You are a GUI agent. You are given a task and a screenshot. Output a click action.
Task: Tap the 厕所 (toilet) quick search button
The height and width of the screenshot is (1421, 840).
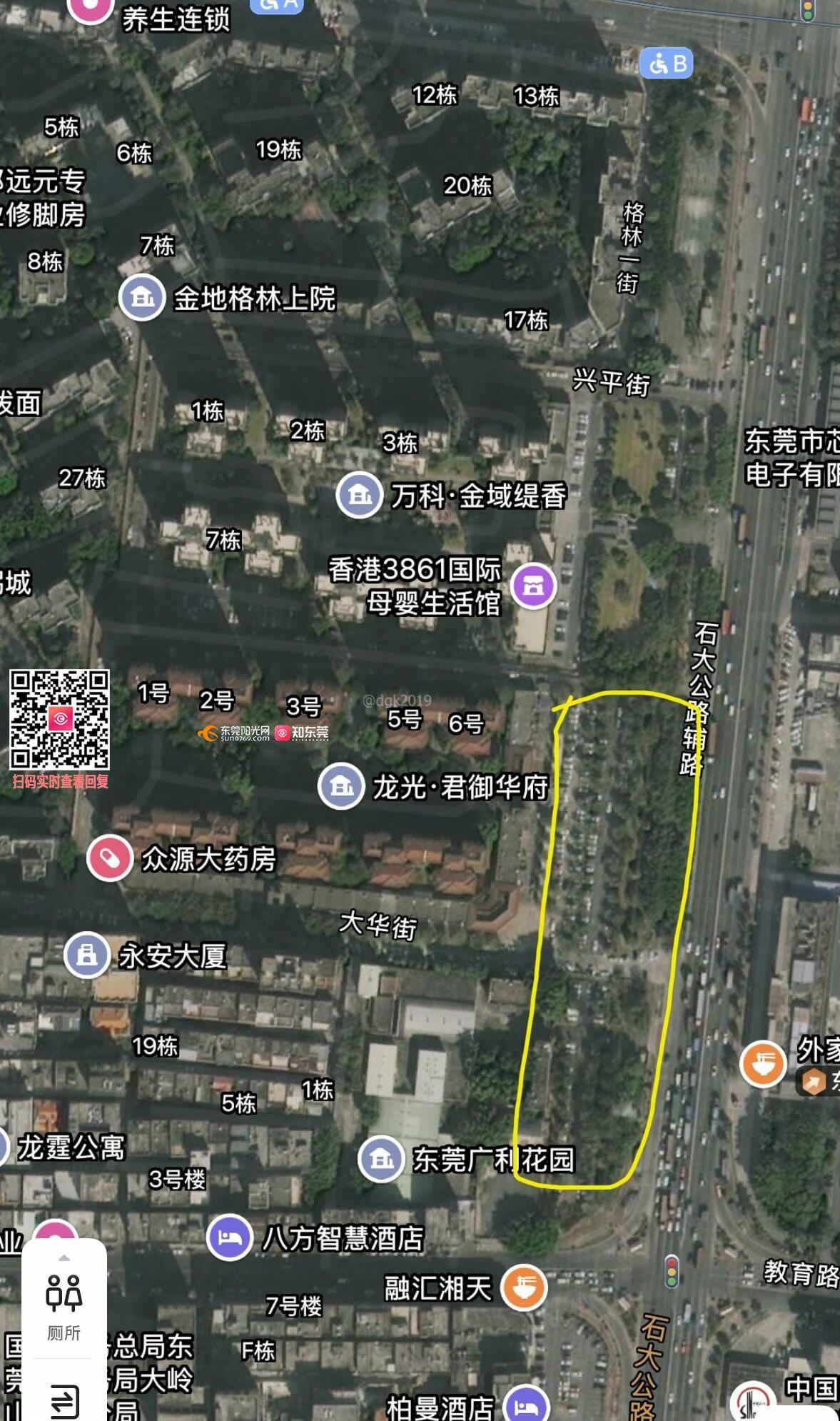point(64,1305)
